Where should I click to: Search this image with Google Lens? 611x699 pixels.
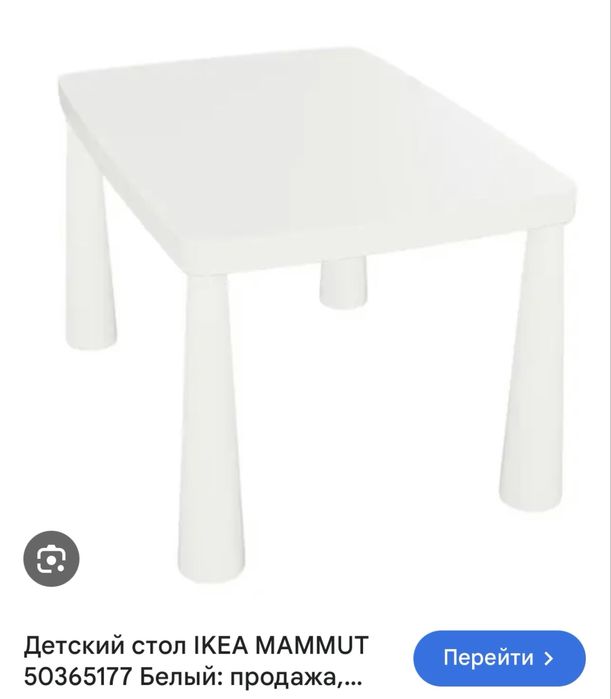click(50, 561)
